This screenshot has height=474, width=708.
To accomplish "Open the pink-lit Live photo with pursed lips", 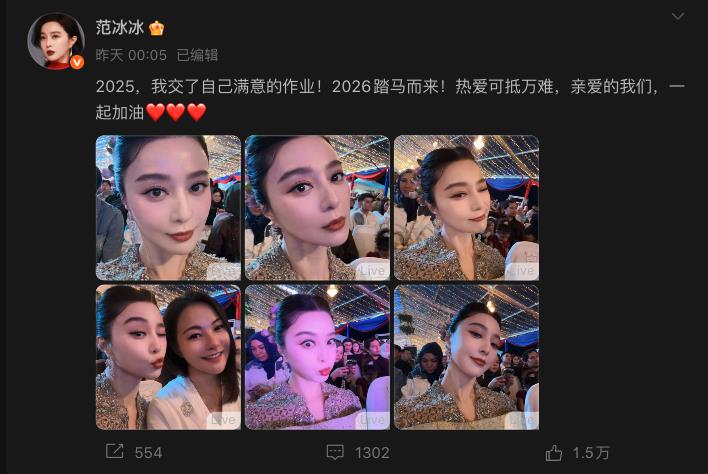I will pyautogui.click(x=317, y=357).
